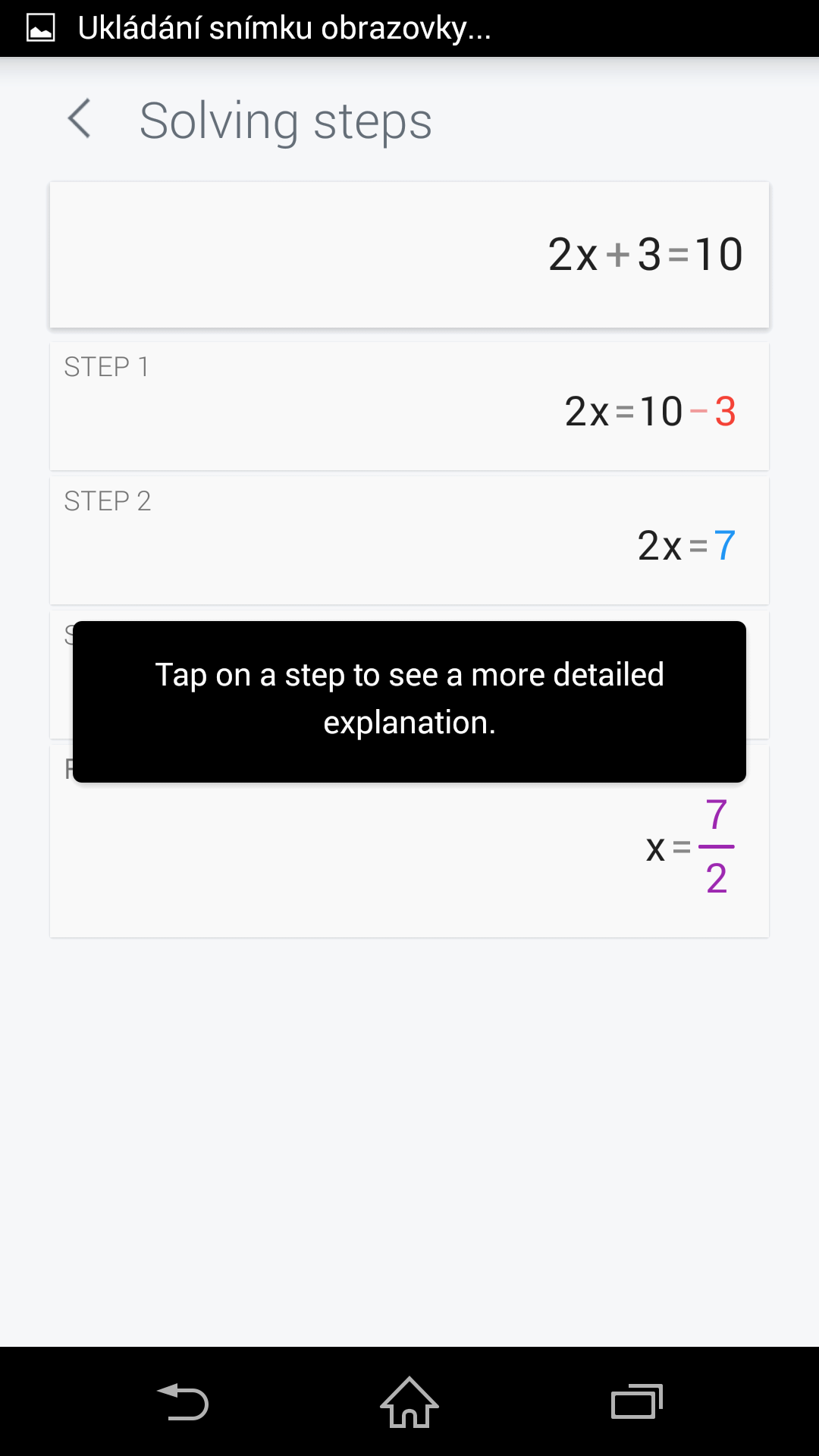
Task: Open Step 2 explanation showing 2x=7
Action: 409,541
